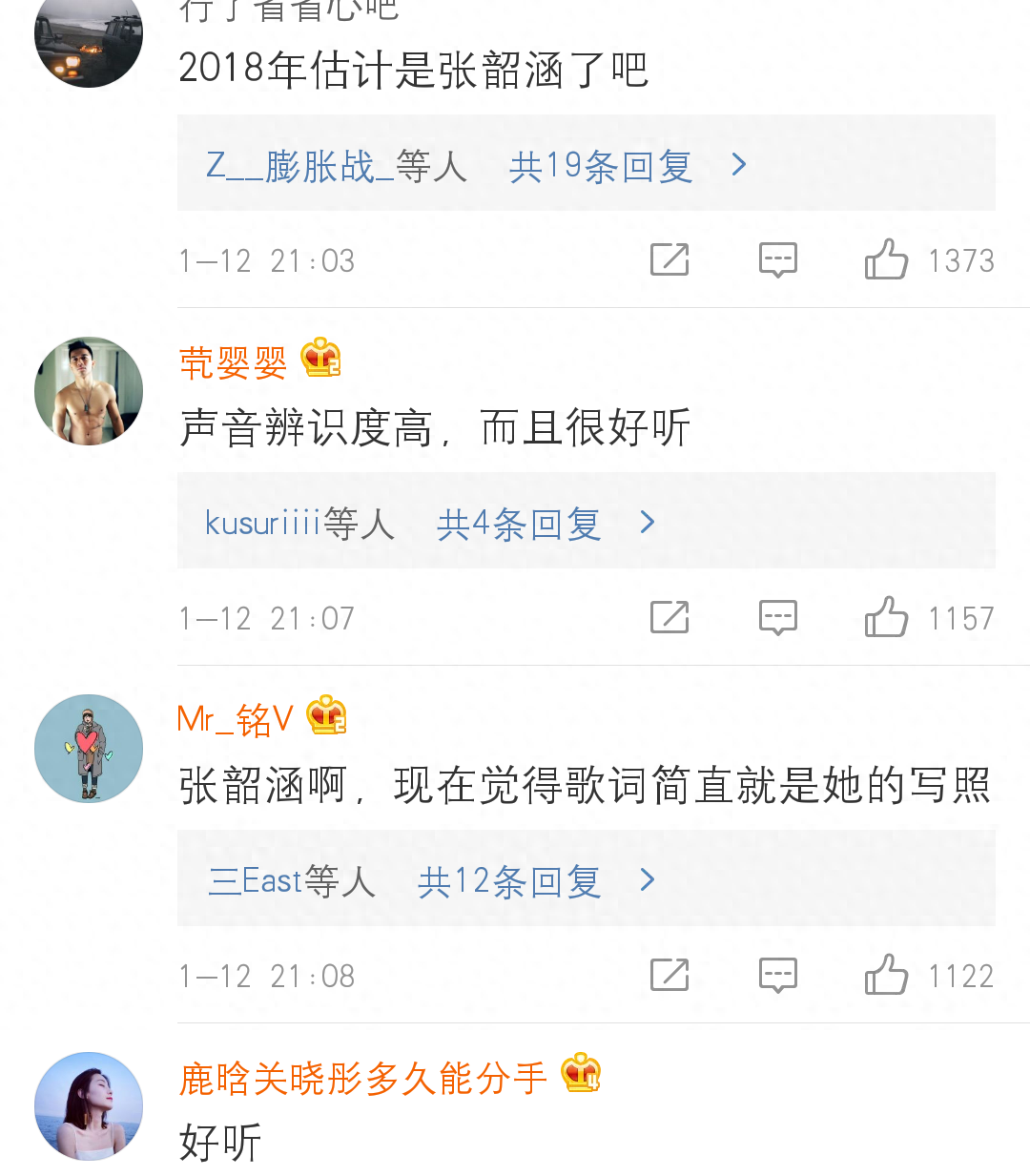The width and height of the screenshot is (1030, 1176).
Task: Repost Mr_铭V's comment
Action: 669,975
